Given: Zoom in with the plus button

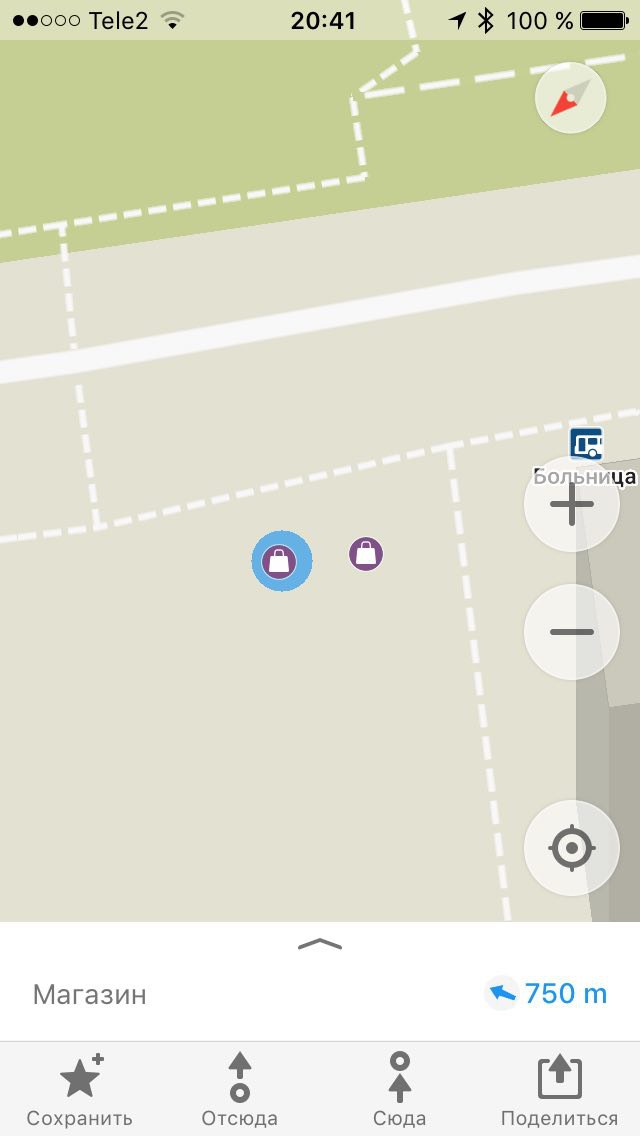Looking at the screenshot, I should coord(572,504).
